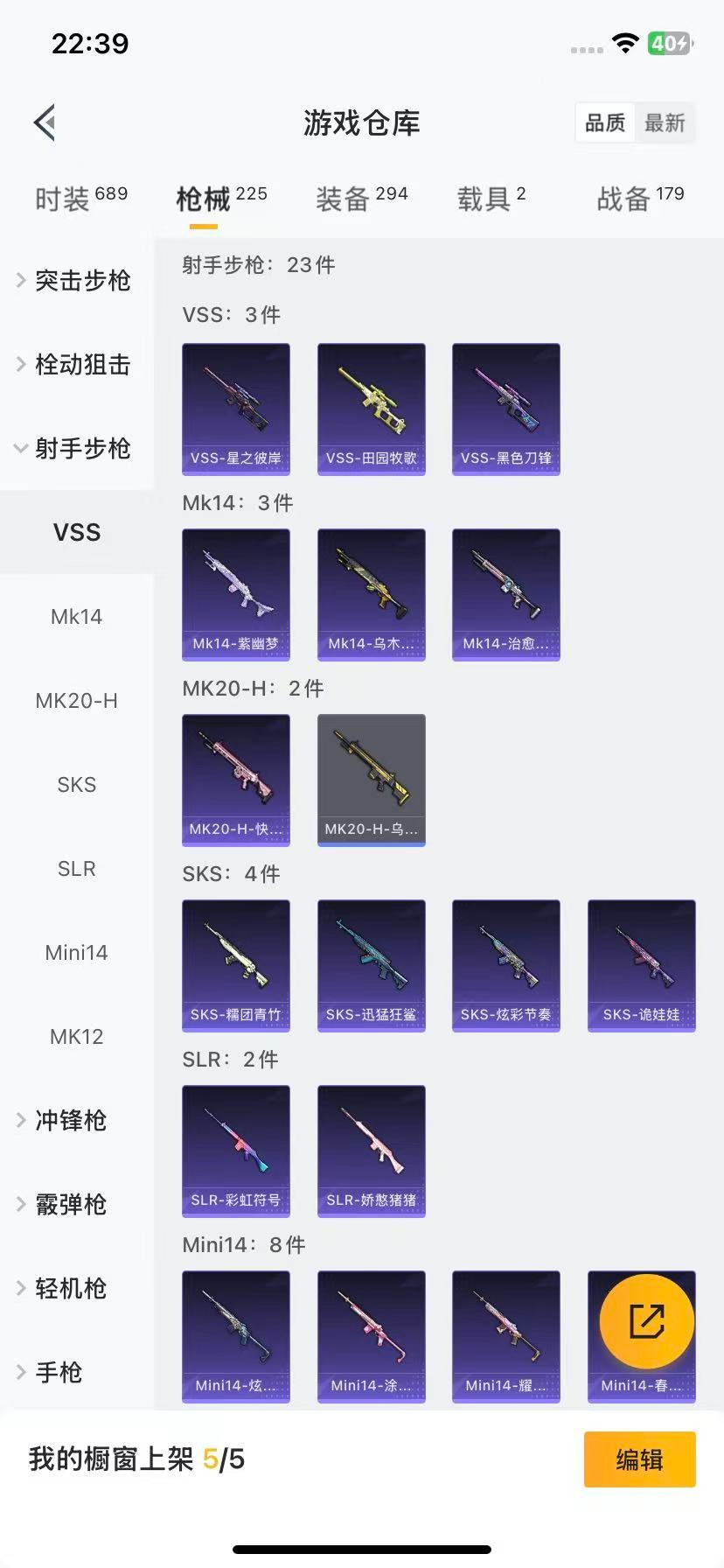Open the SKS-迅猛狂鲨 skin
Image resolution: width=724 pixels, height=1568 pixels.
click(x=371, y=965)
